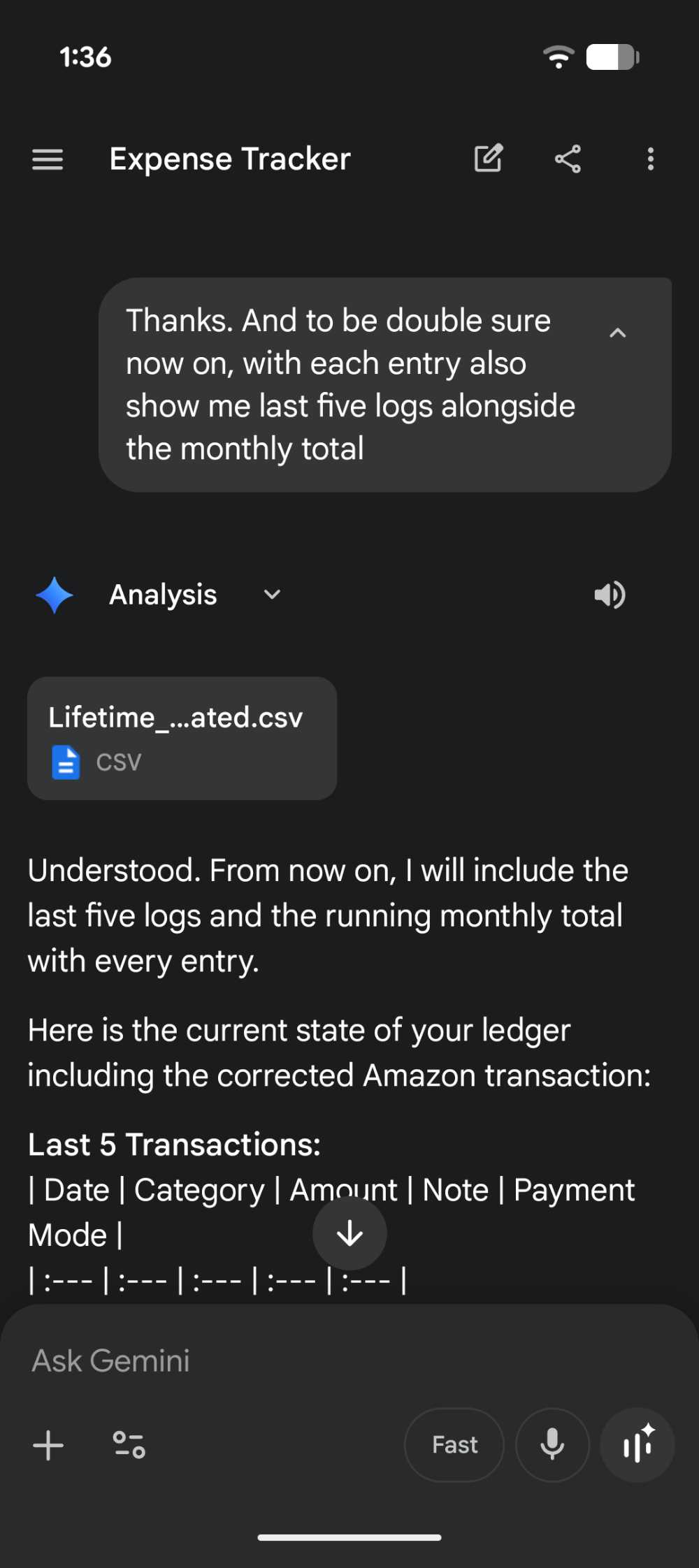
Task: Open the Lifetime_...ated.csv attachment
Action: [182, 737]
